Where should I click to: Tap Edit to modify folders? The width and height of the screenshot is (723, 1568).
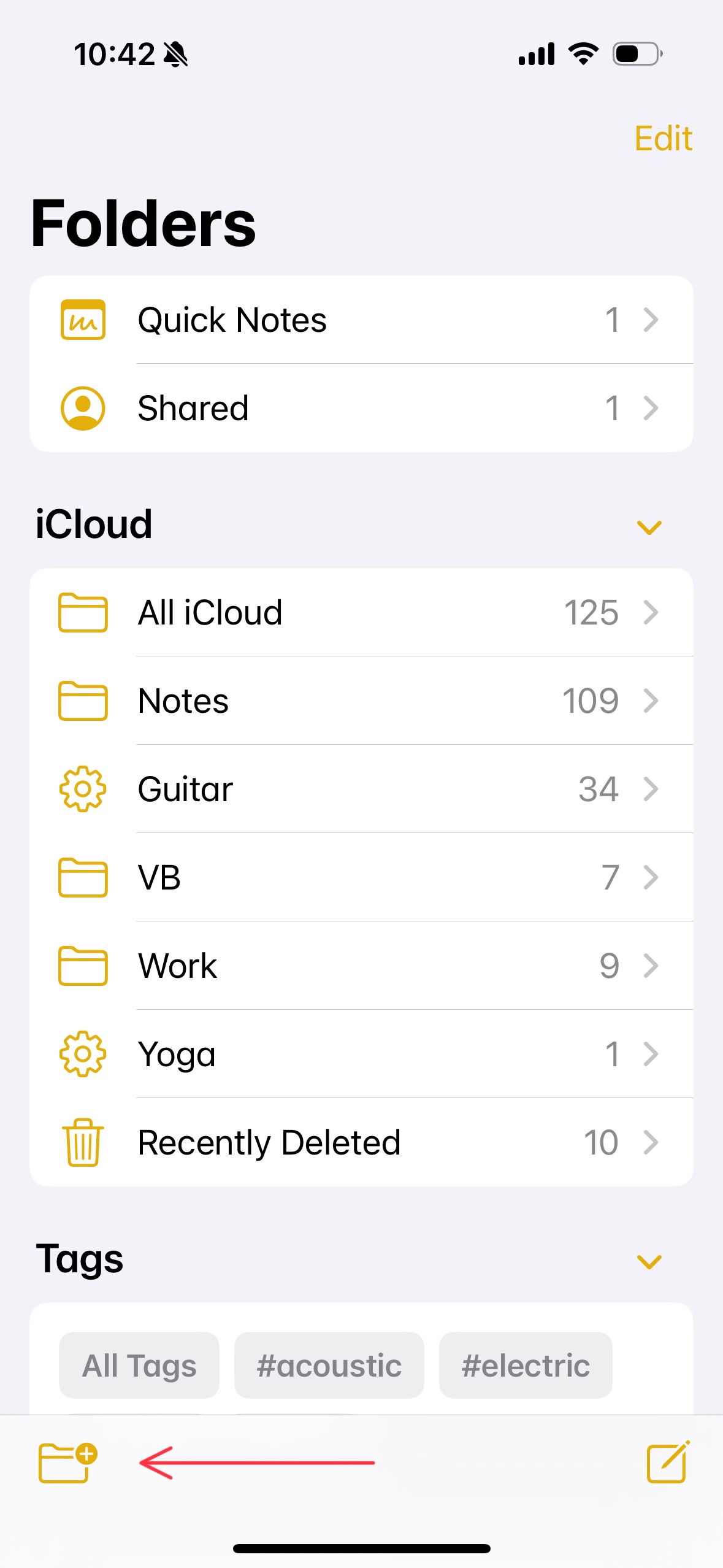663,138
